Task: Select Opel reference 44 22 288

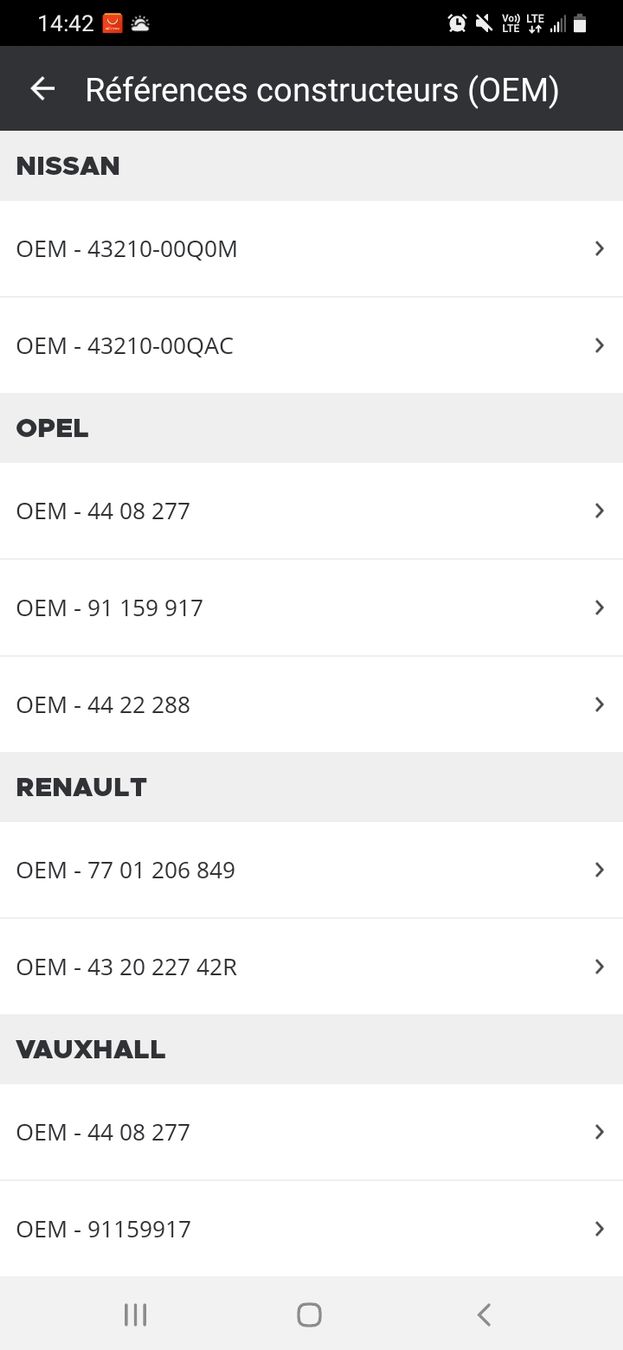Action: (x=311, y=705)
